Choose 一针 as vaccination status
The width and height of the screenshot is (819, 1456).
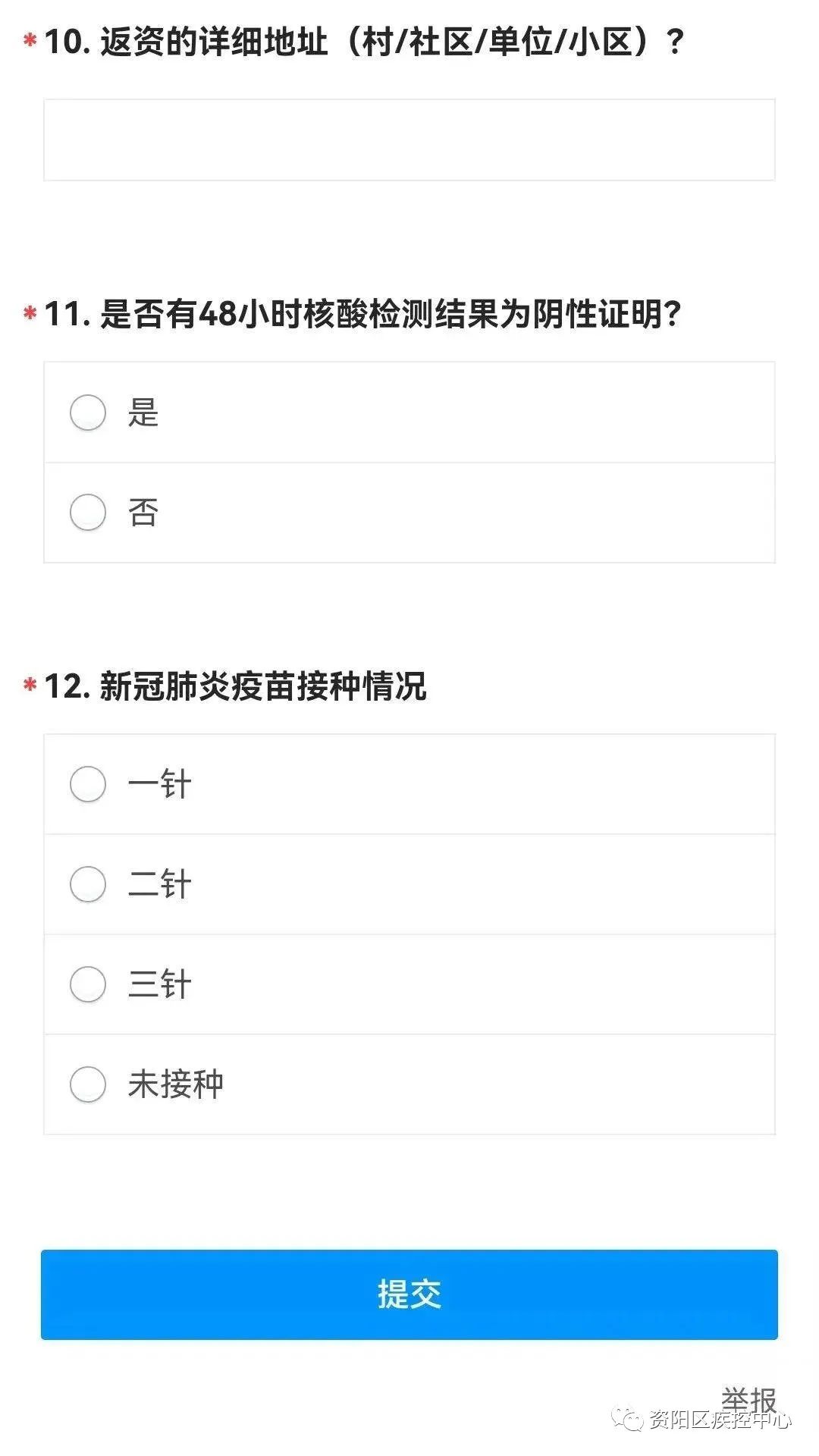pyautogui.click(x=88, y=784)
